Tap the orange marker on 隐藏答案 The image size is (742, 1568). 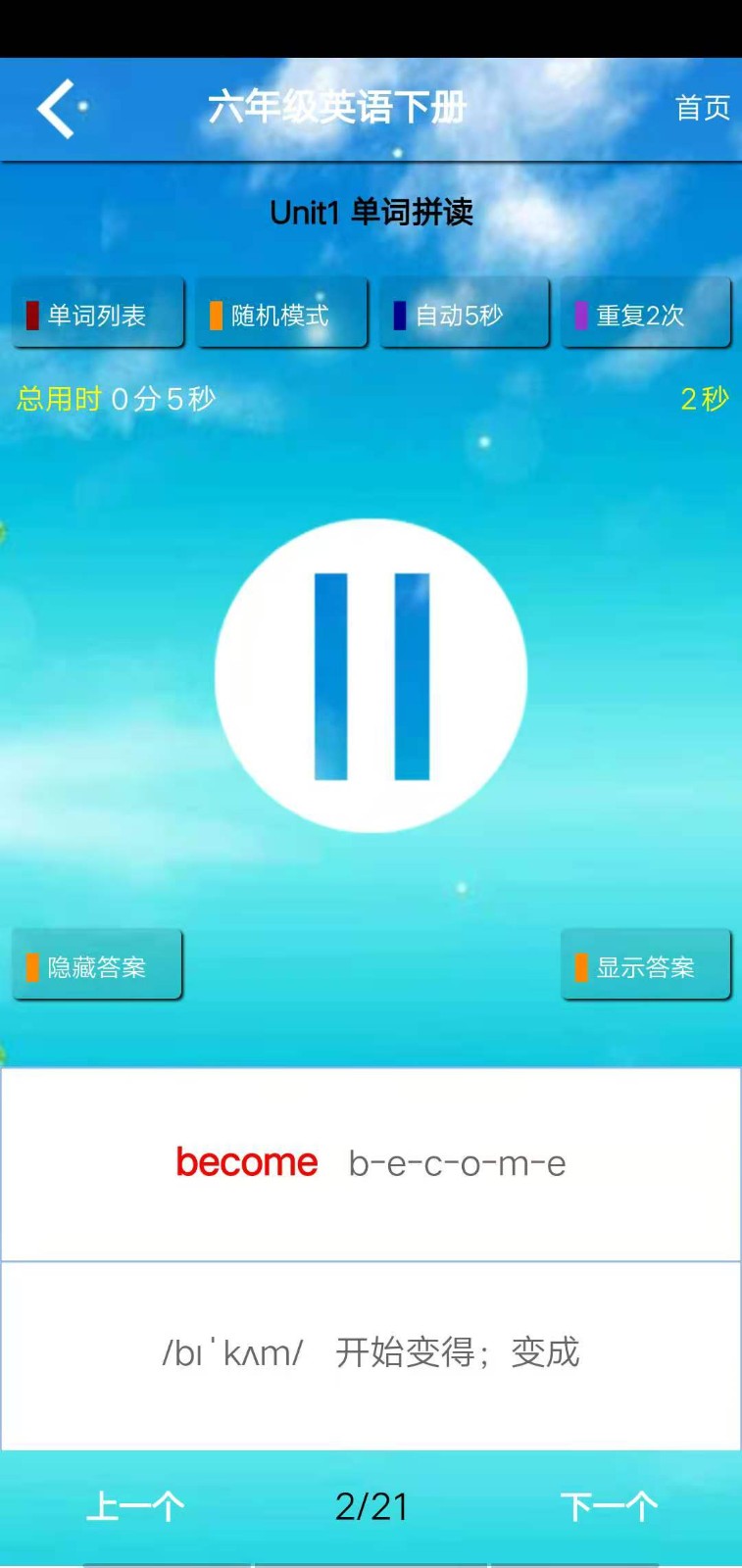click(x=32, y=964)
